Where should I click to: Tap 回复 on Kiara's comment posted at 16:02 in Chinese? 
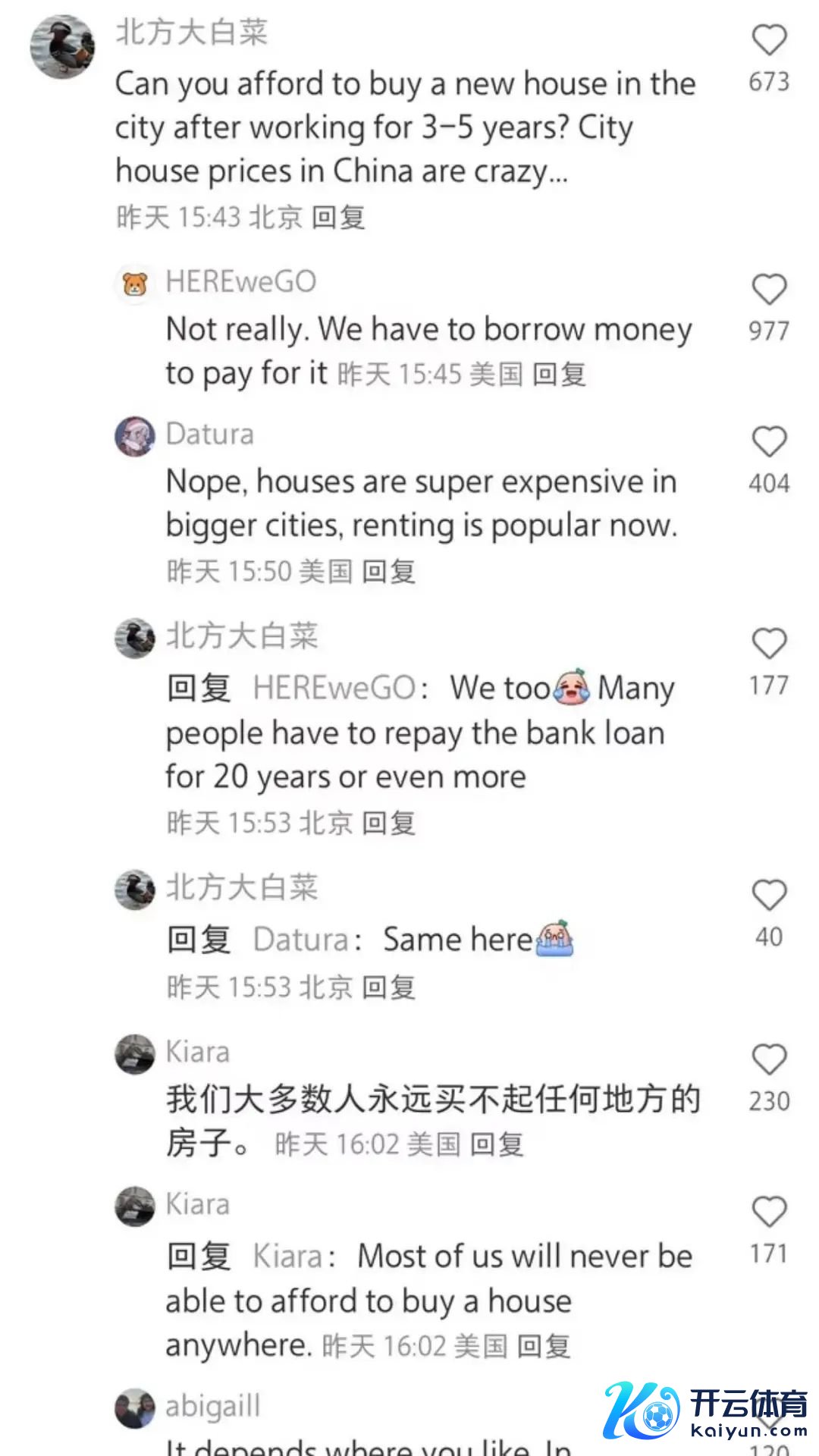coord(497,1144)
